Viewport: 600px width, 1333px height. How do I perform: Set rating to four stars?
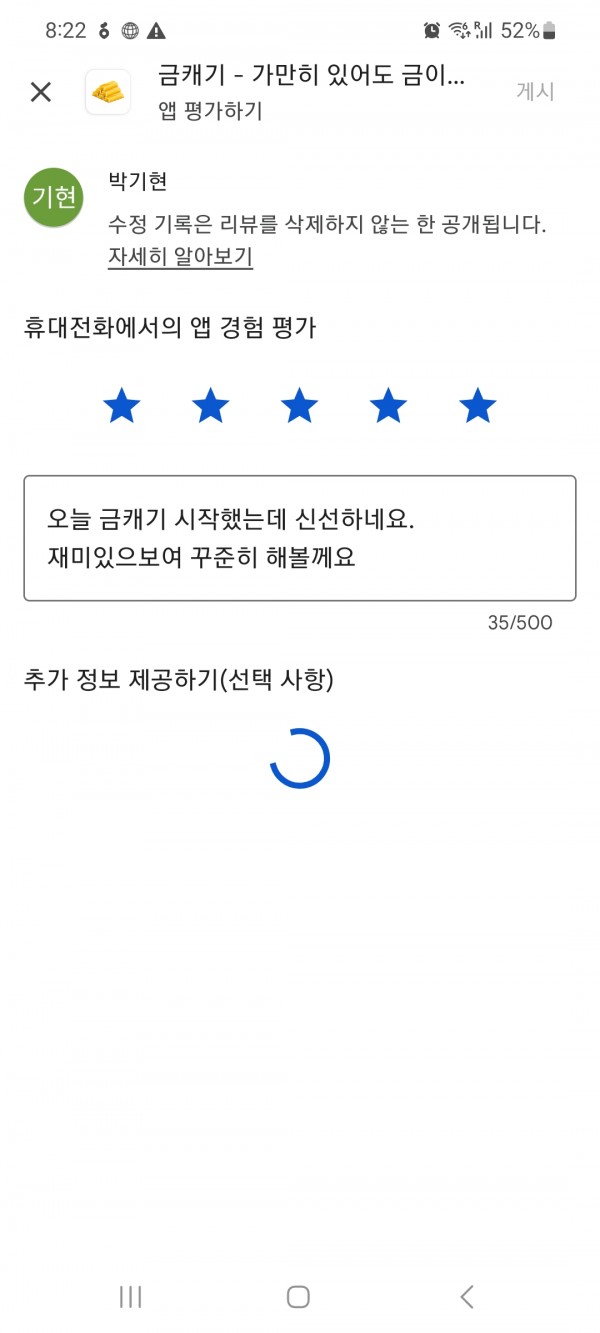(x=388, y=406)
